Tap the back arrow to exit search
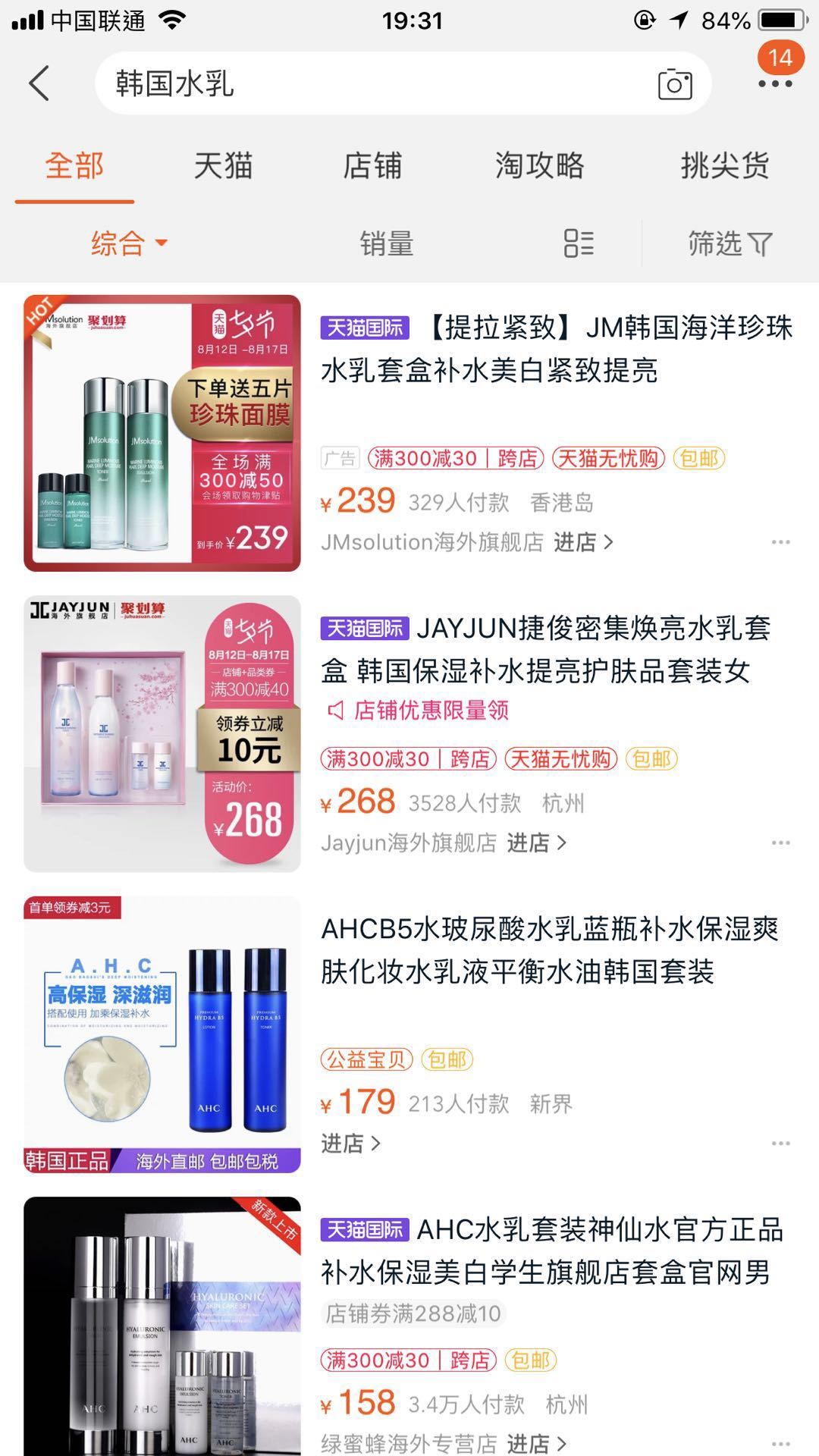Screen dimensions: 819x1456 pos(37,83)
